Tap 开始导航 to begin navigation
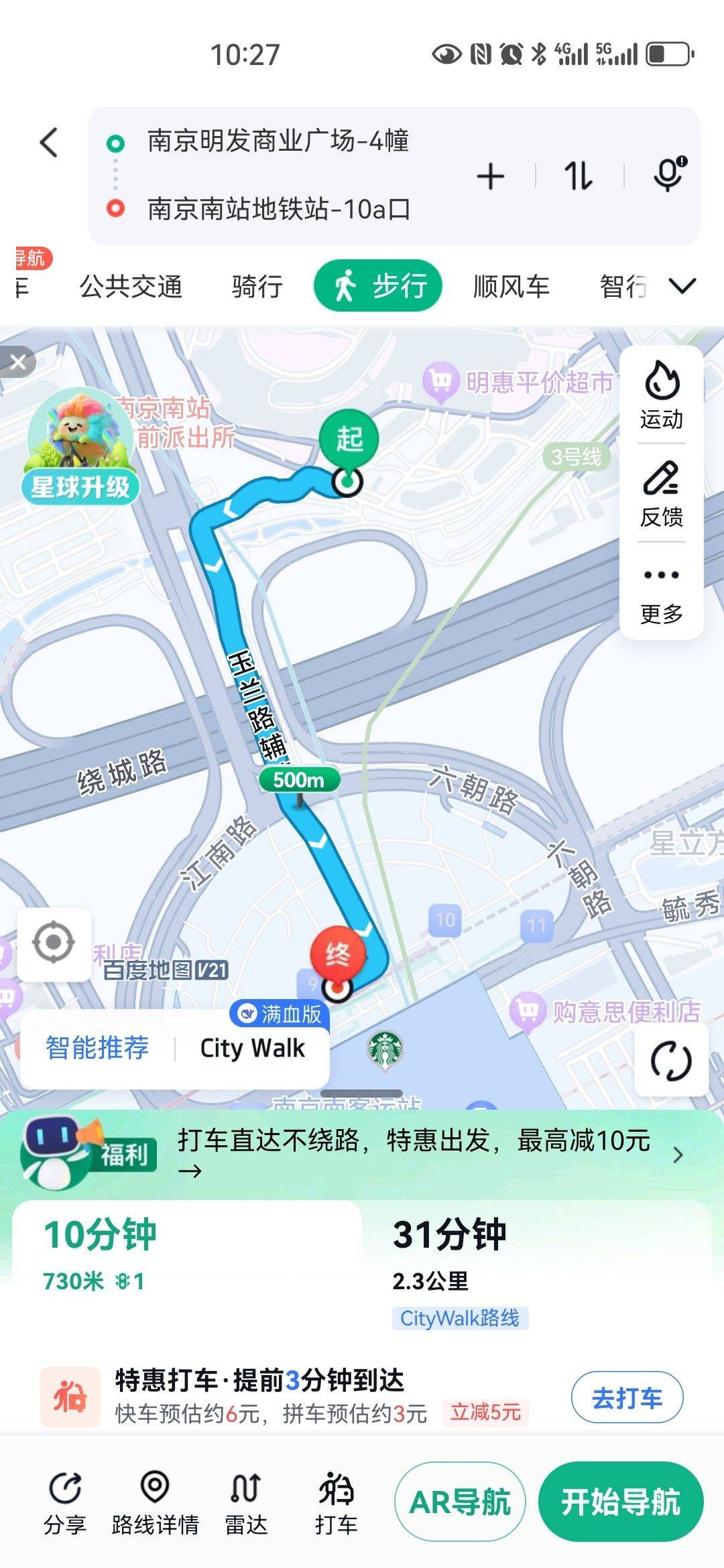The image size is (724, 1568). (621, 1502)
